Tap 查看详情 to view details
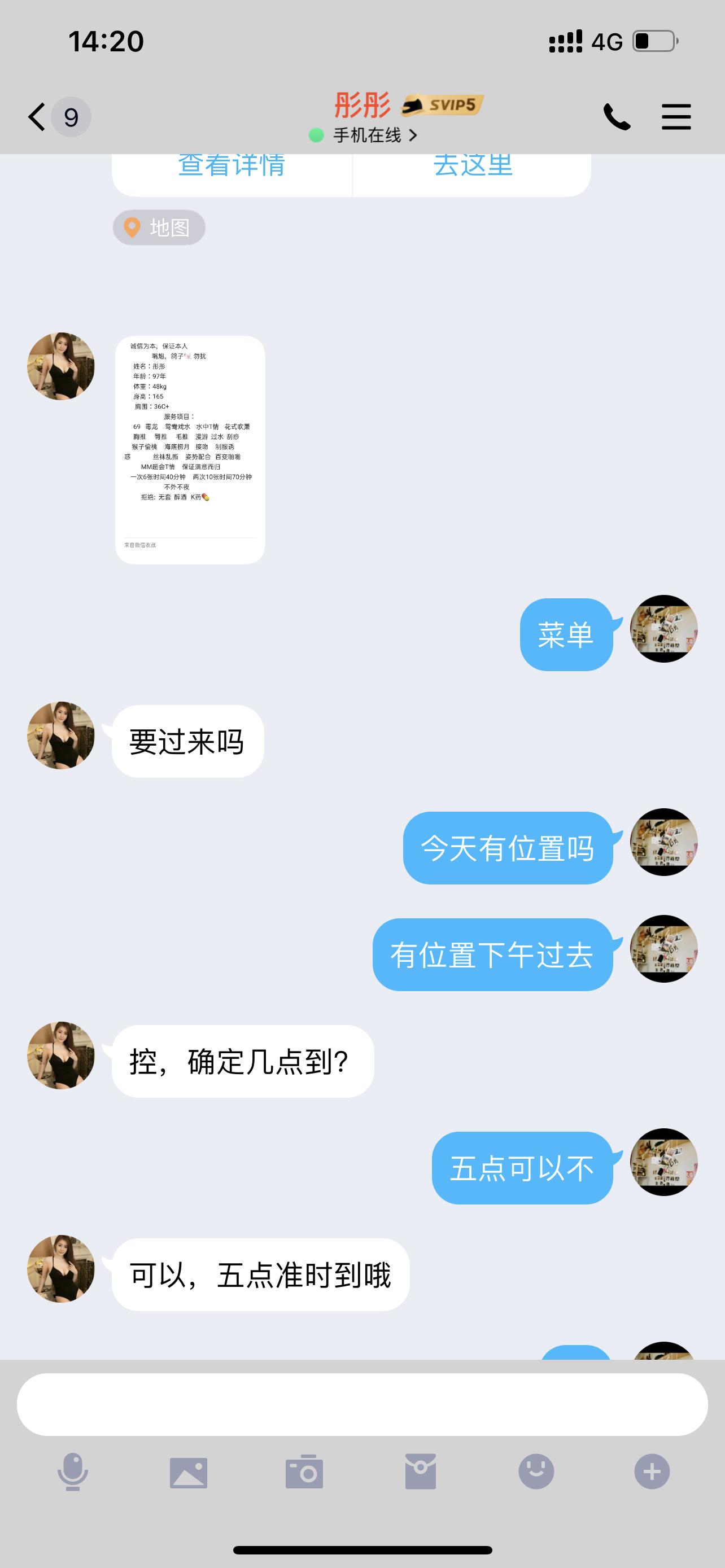725x1568 pixels. (x=232, y=165)
